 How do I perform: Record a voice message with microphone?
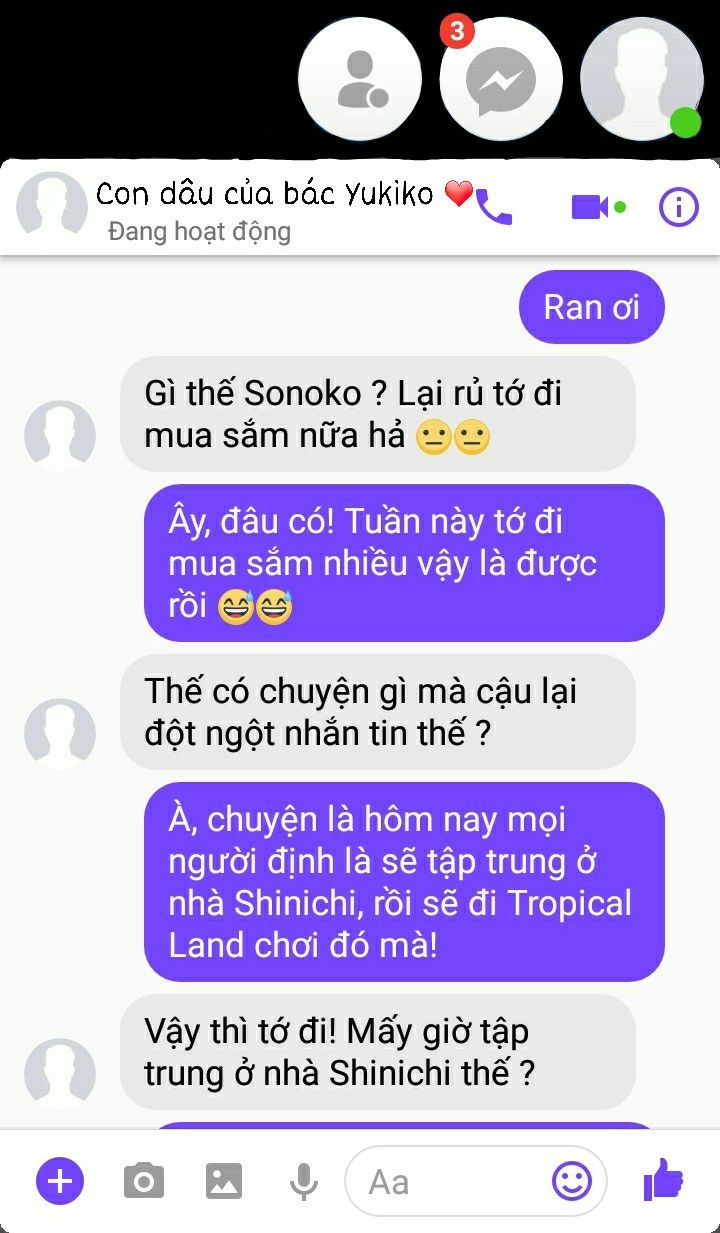click(302, 1183)
